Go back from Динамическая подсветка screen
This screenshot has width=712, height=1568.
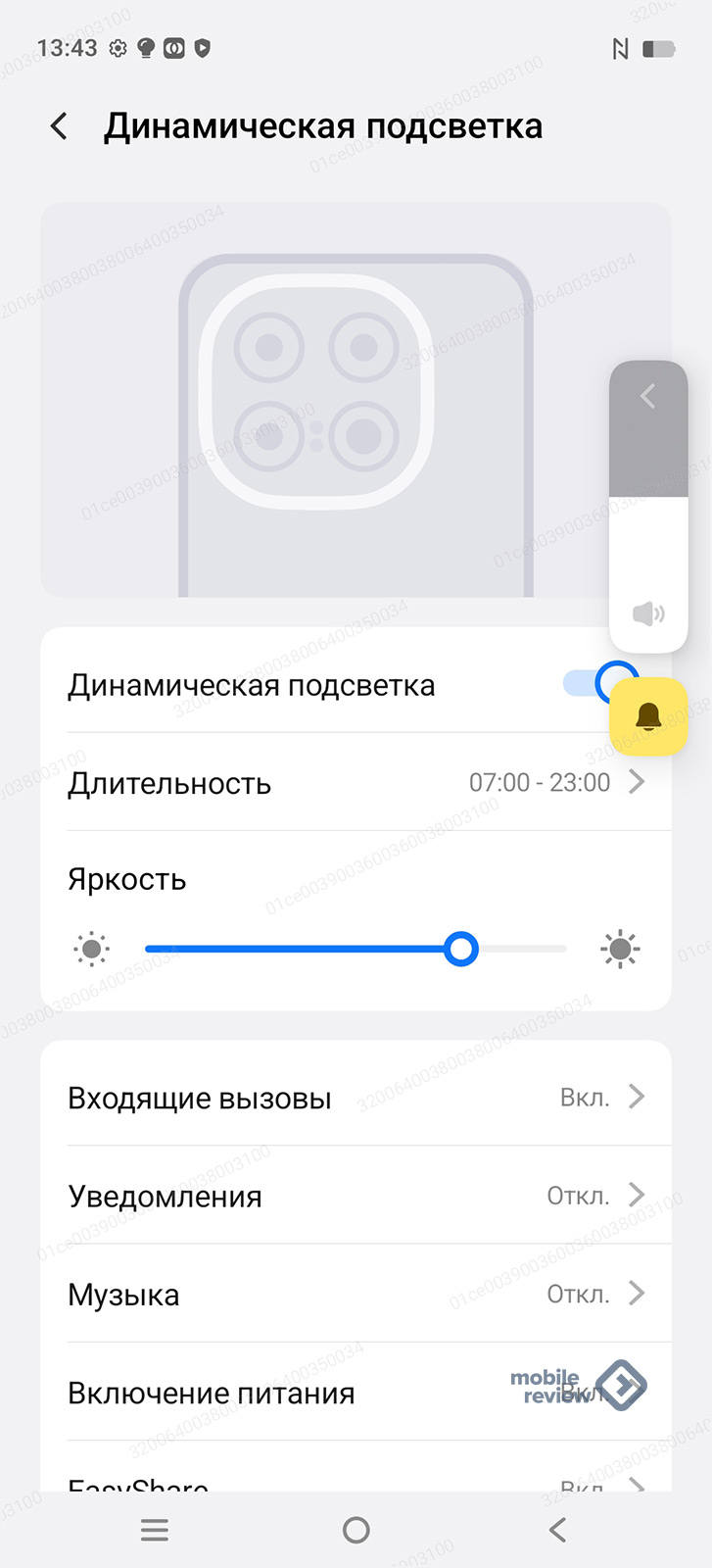pos(60,126)
